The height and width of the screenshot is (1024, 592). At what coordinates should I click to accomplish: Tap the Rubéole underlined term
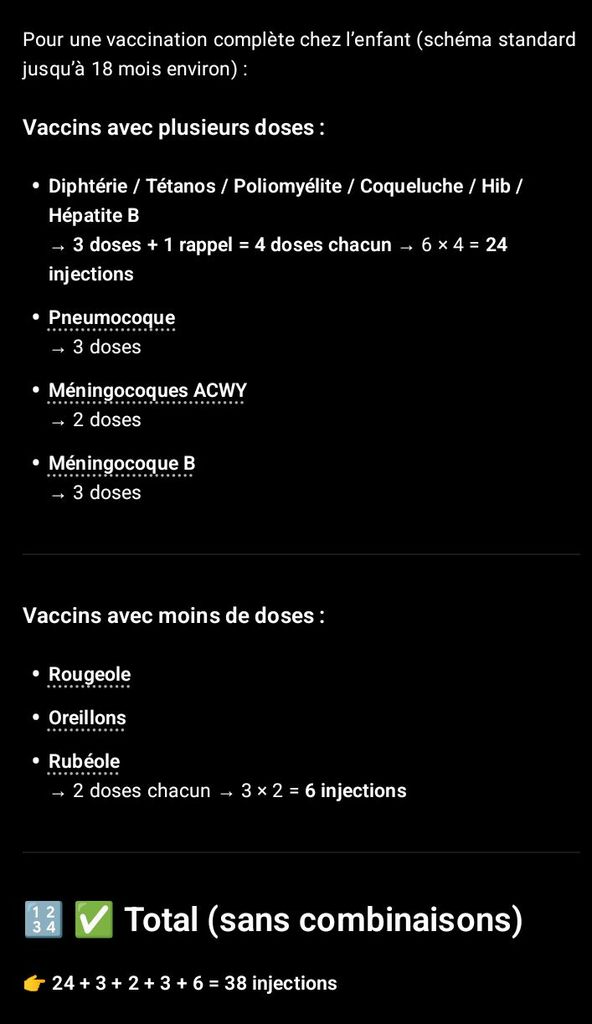coord(84,761)
